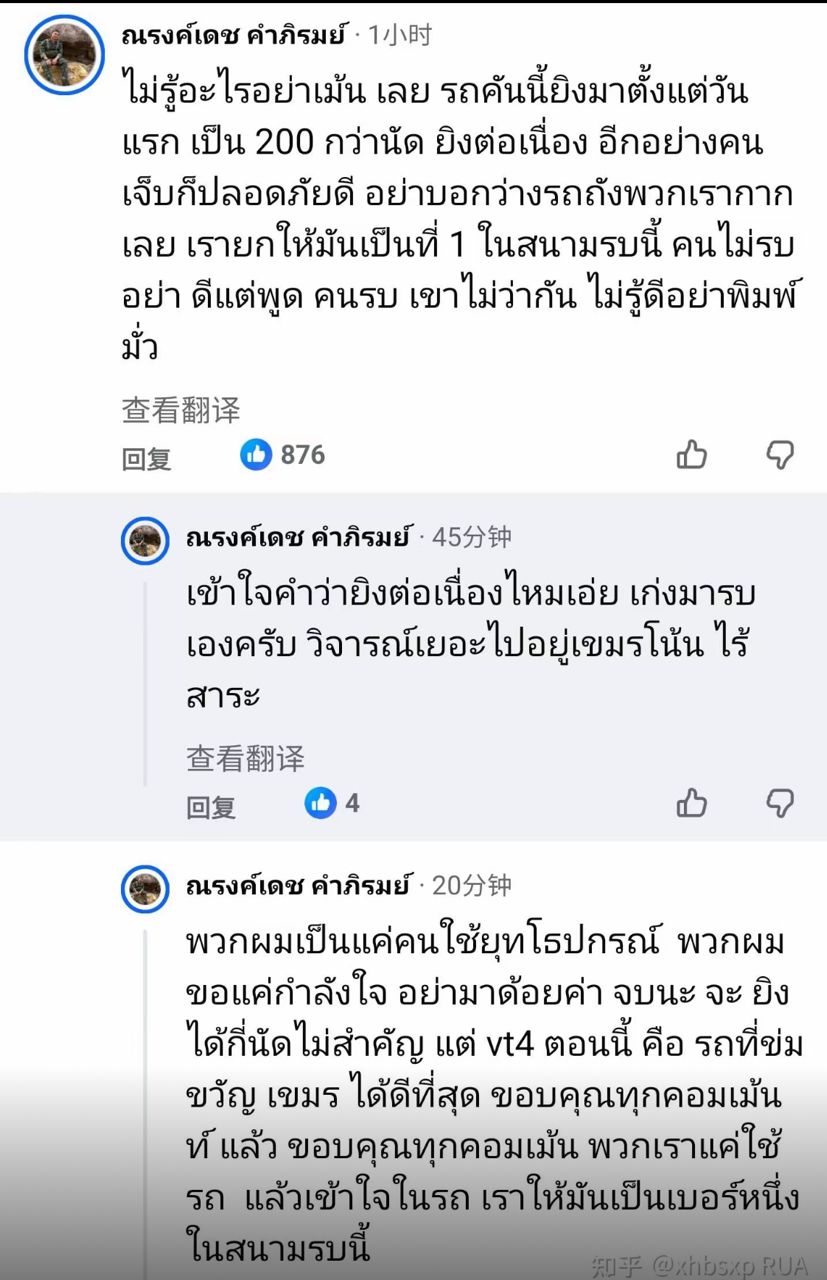Dislike the comment posted 1小时 ago

[x=780, y=455]
